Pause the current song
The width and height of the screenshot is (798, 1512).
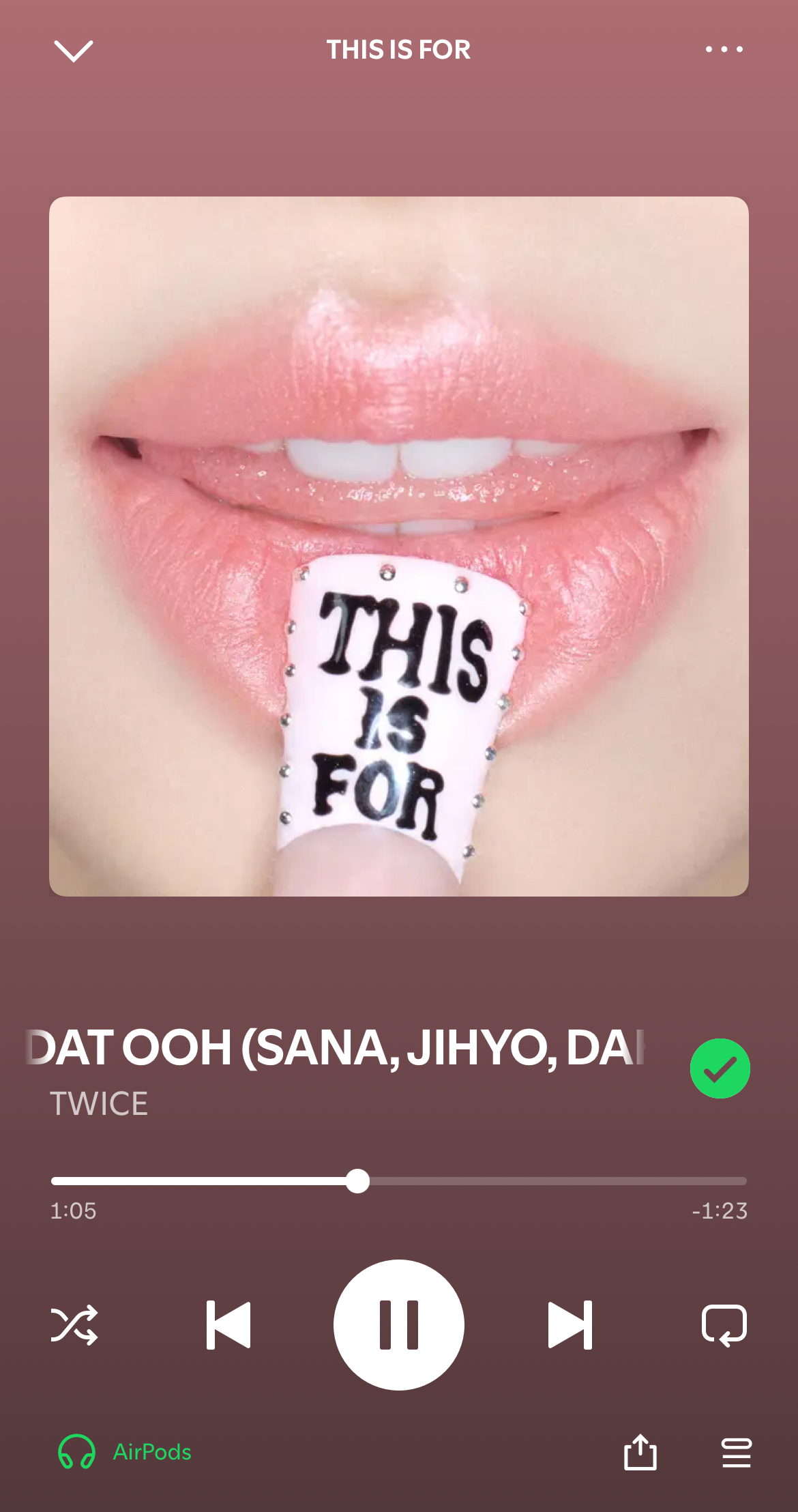(x=399, y=1325)
